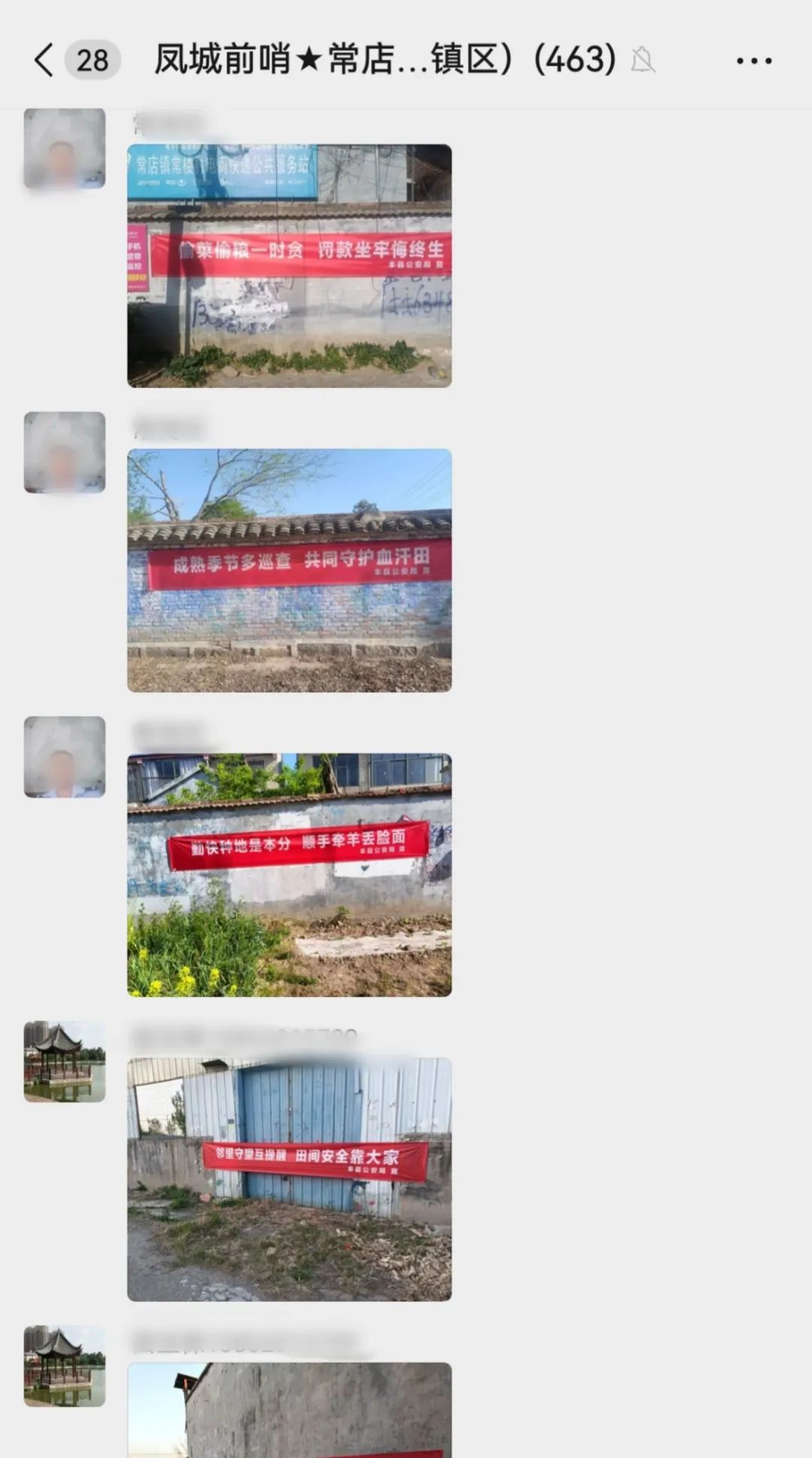Open sender avatar beside 偷菜偷粮 photo

[65, 148]
